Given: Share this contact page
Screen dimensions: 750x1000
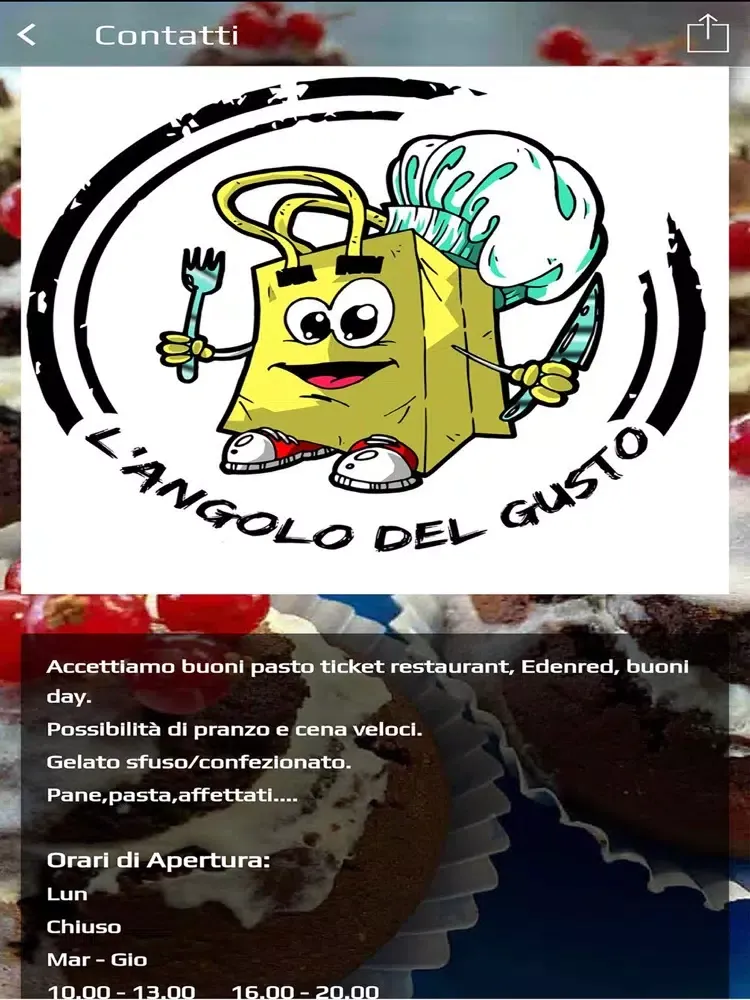Looking at the screenshot, I should click(x=707, y=33).
